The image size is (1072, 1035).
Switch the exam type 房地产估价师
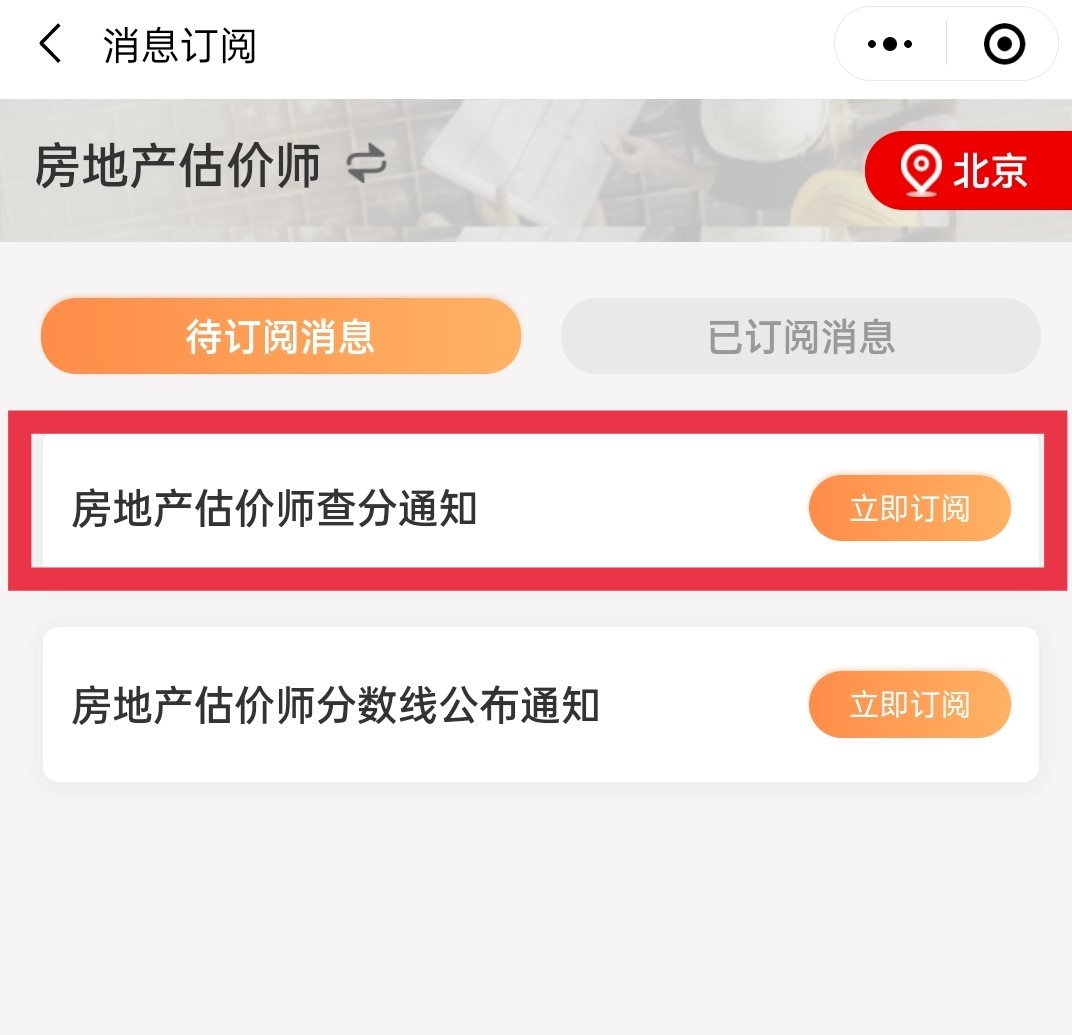pyautogui.click(x=366, y=166)
